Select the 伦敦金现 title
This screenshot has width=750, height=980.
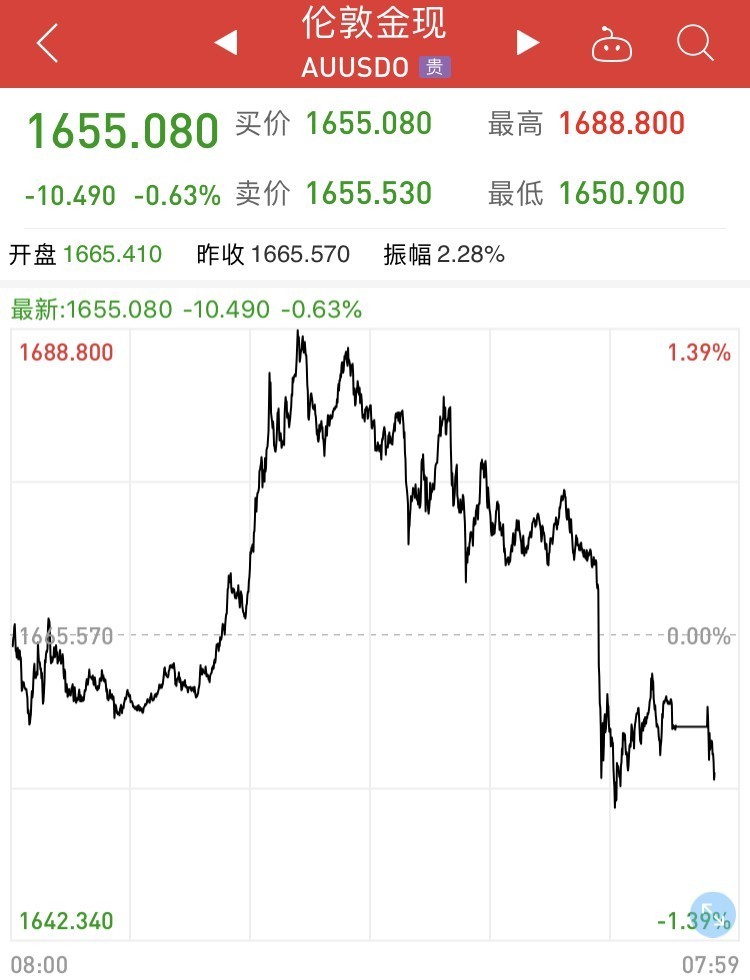point(374,28)
